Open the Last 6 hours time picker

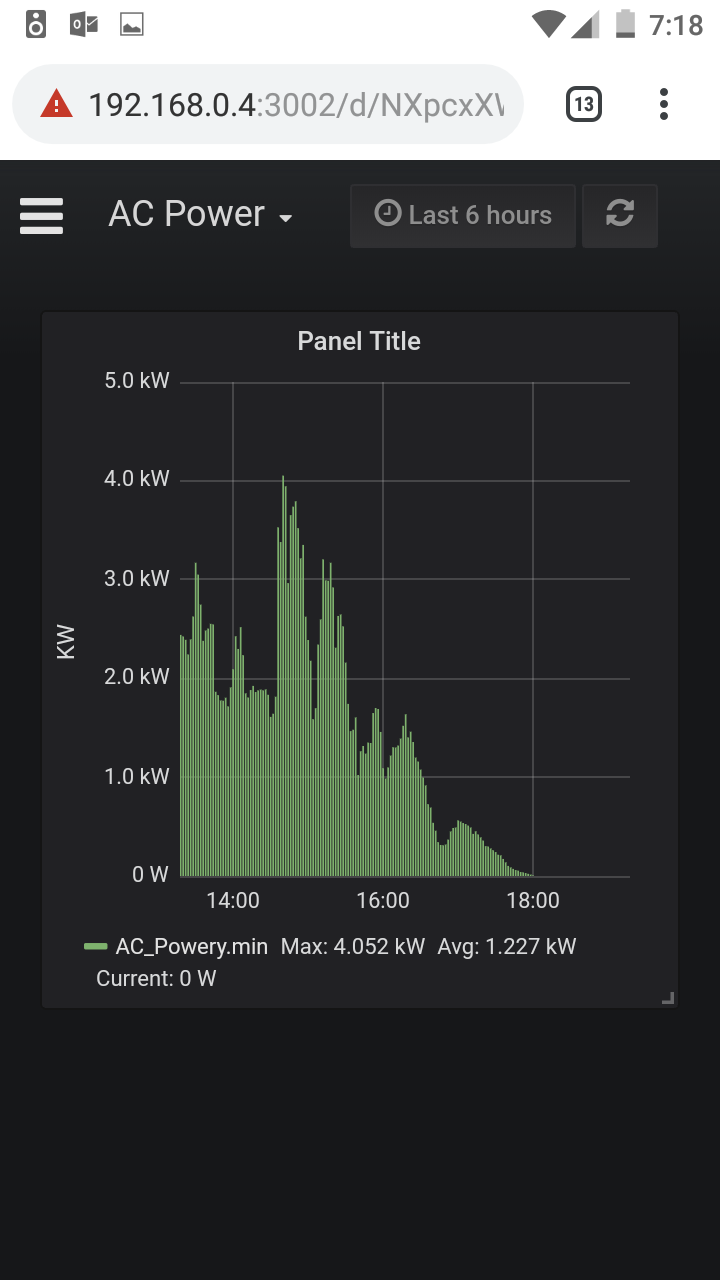(x=462, y=215)
